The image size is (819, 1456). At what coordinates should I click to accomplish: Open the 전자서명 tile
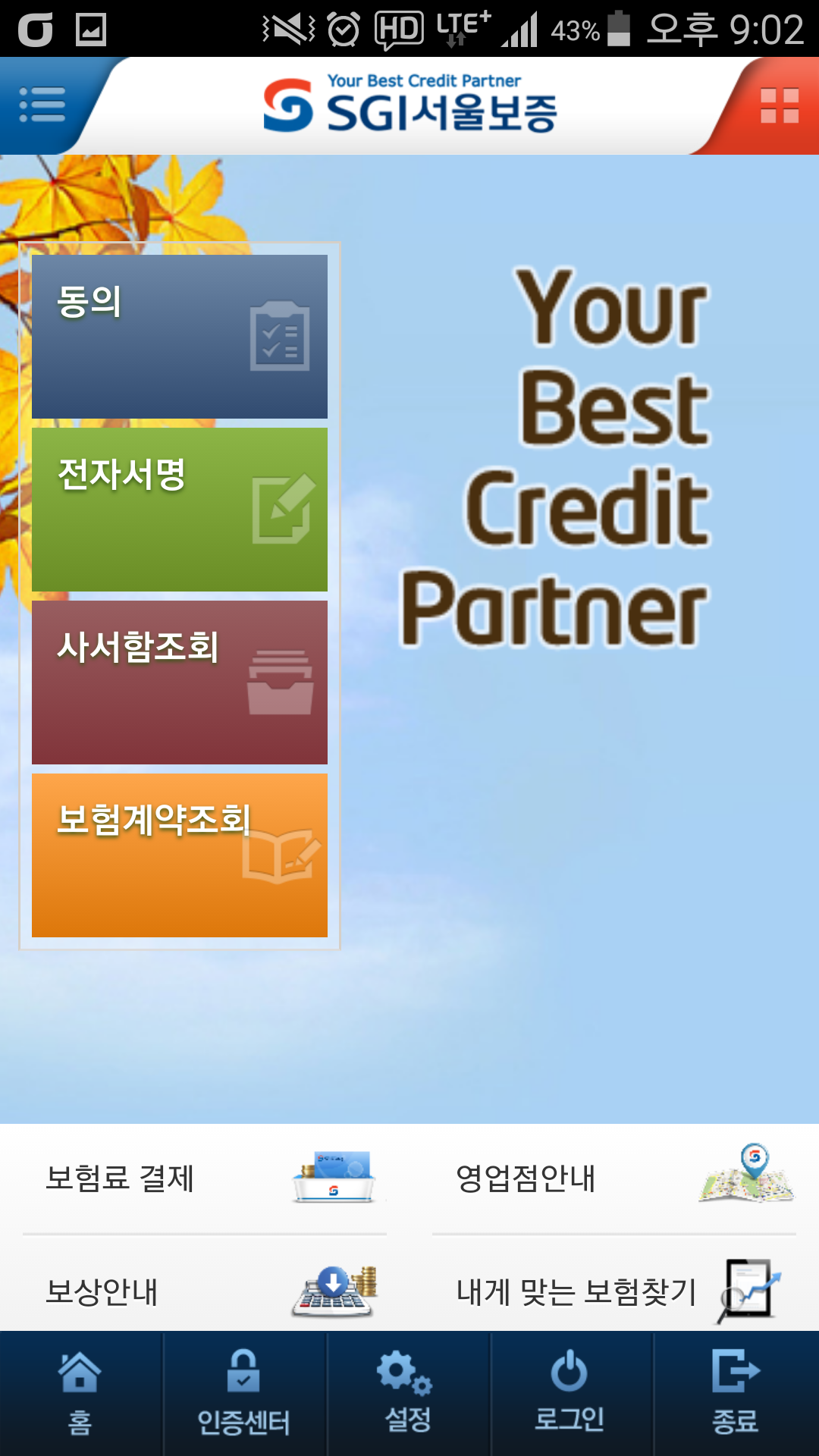click(x=180, y=509)
